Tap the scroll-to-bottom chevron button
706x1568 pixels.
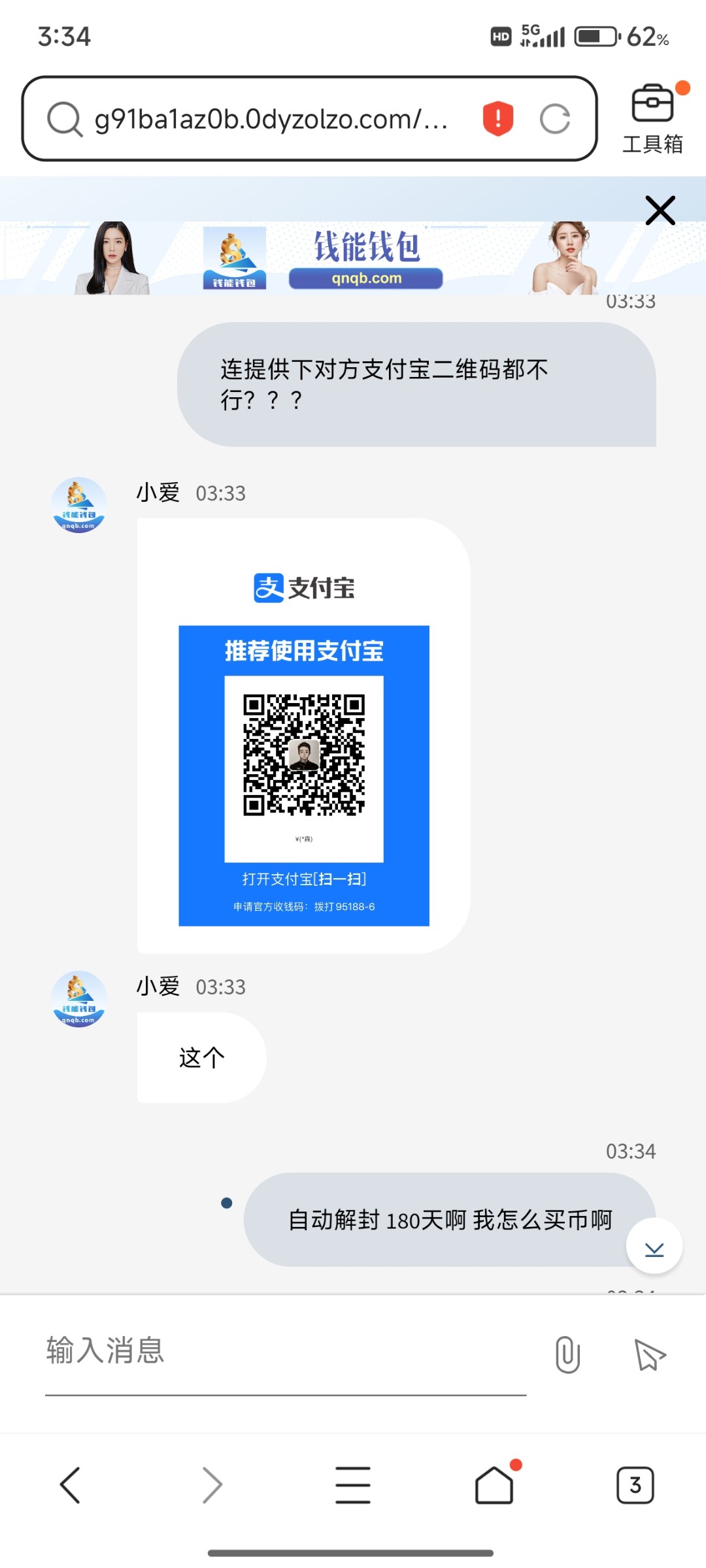click(654, 1245)
